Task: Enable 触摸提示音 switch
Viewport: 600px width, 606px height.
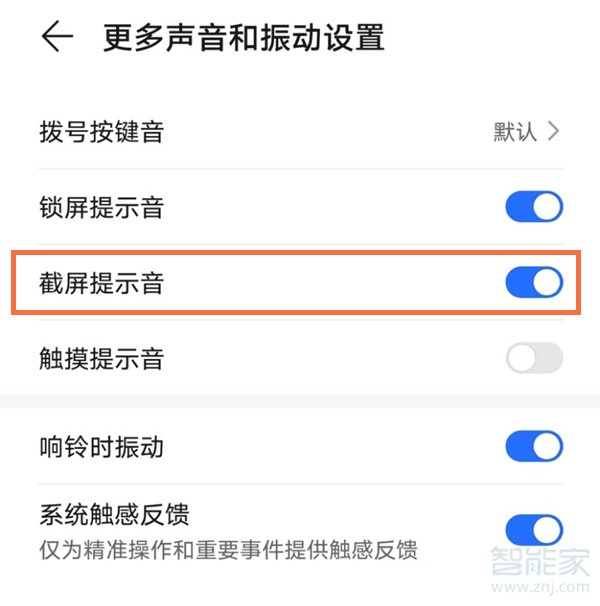Action: [x=534, y=358]
